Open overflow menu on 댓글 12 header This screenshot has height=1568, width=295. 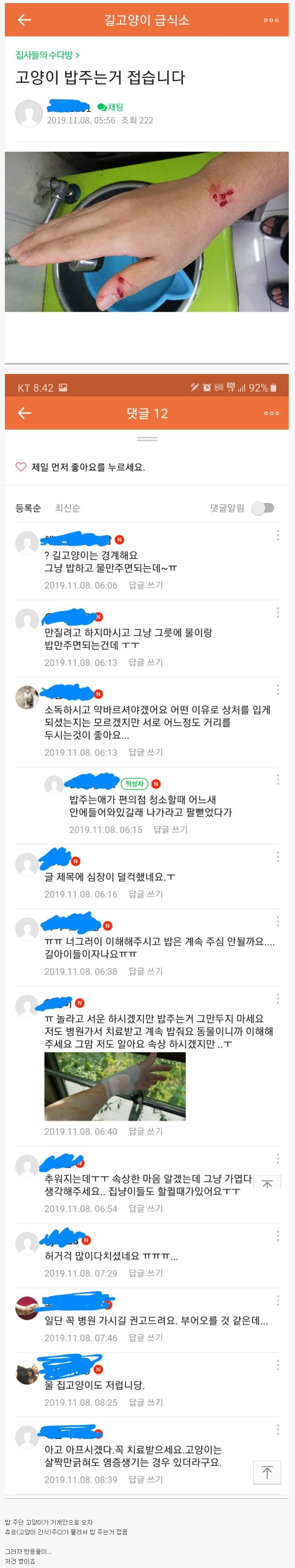[x=271, y=413]
